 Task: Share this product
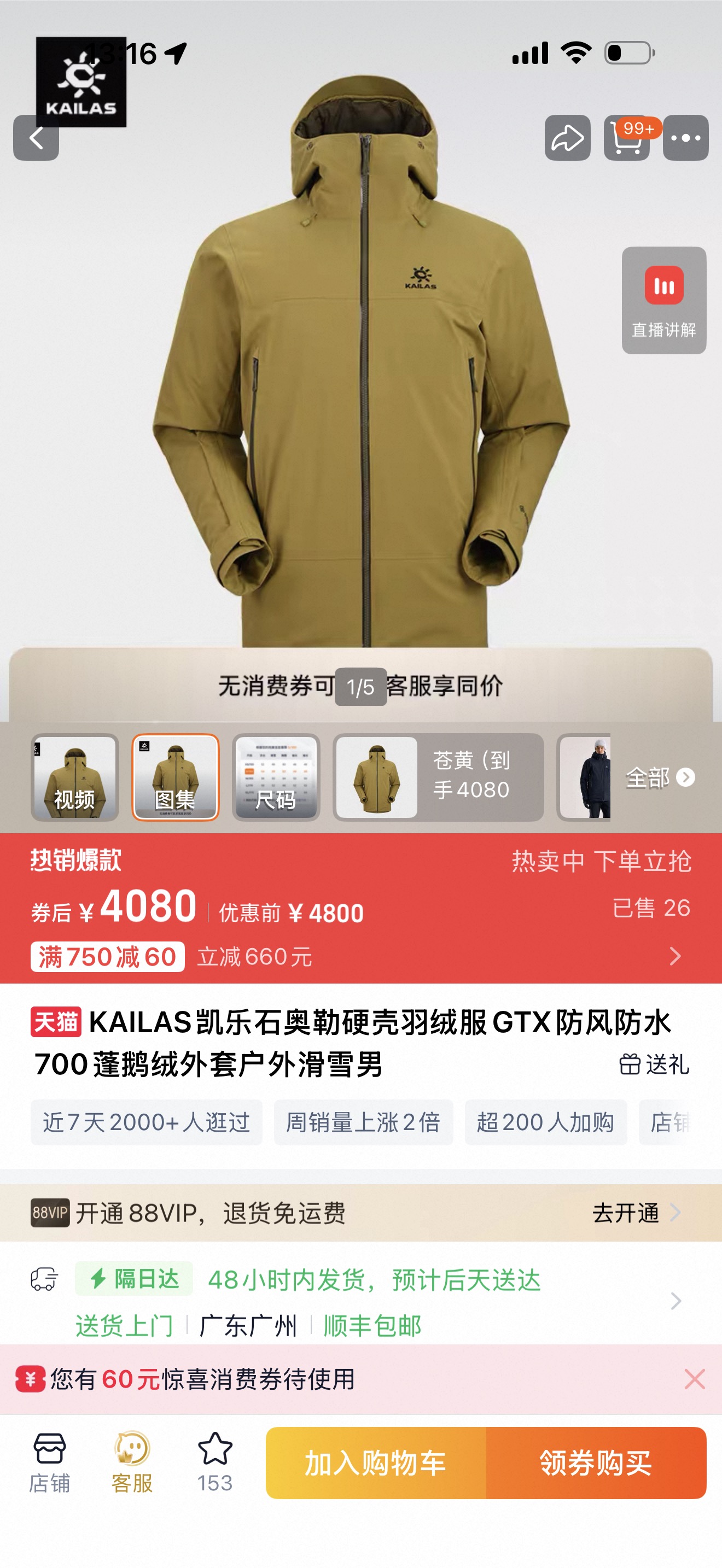coord(567,138)
